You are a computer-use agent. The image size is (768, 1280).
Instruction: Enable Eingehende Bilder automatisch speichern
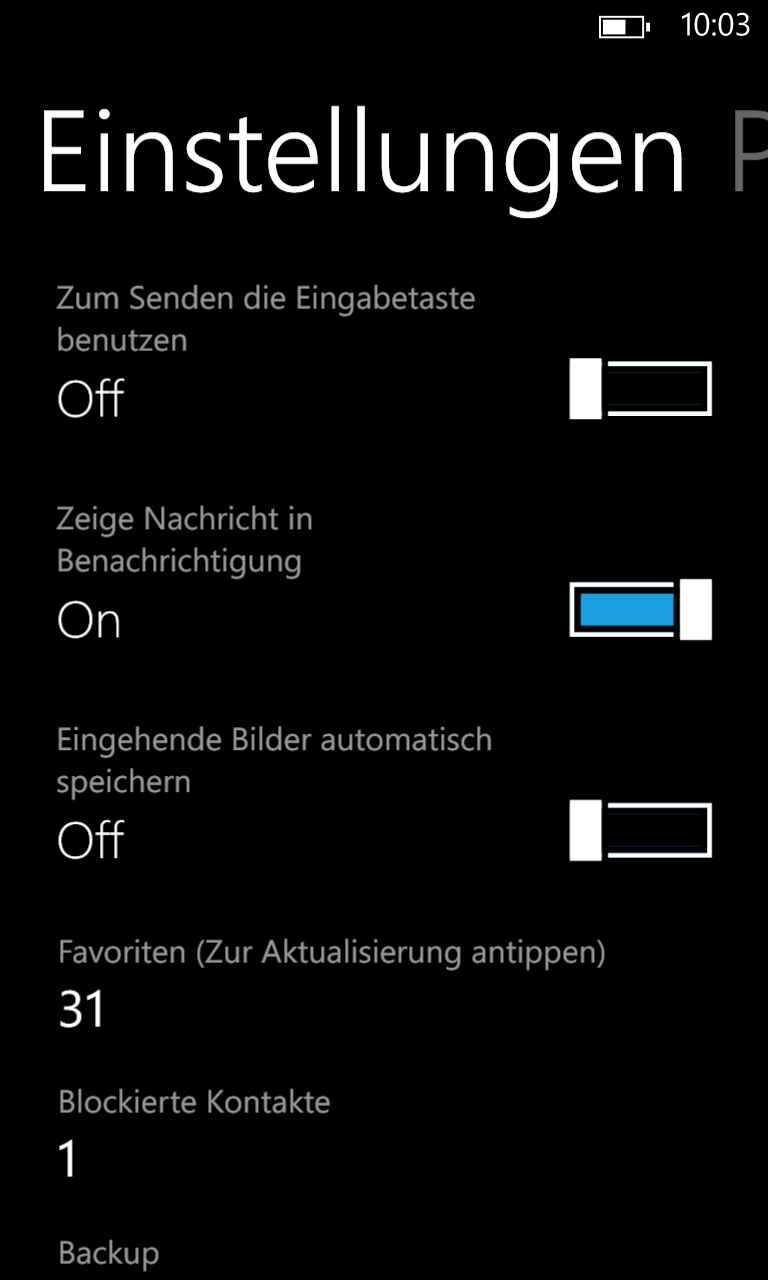[x=640, y=829]
